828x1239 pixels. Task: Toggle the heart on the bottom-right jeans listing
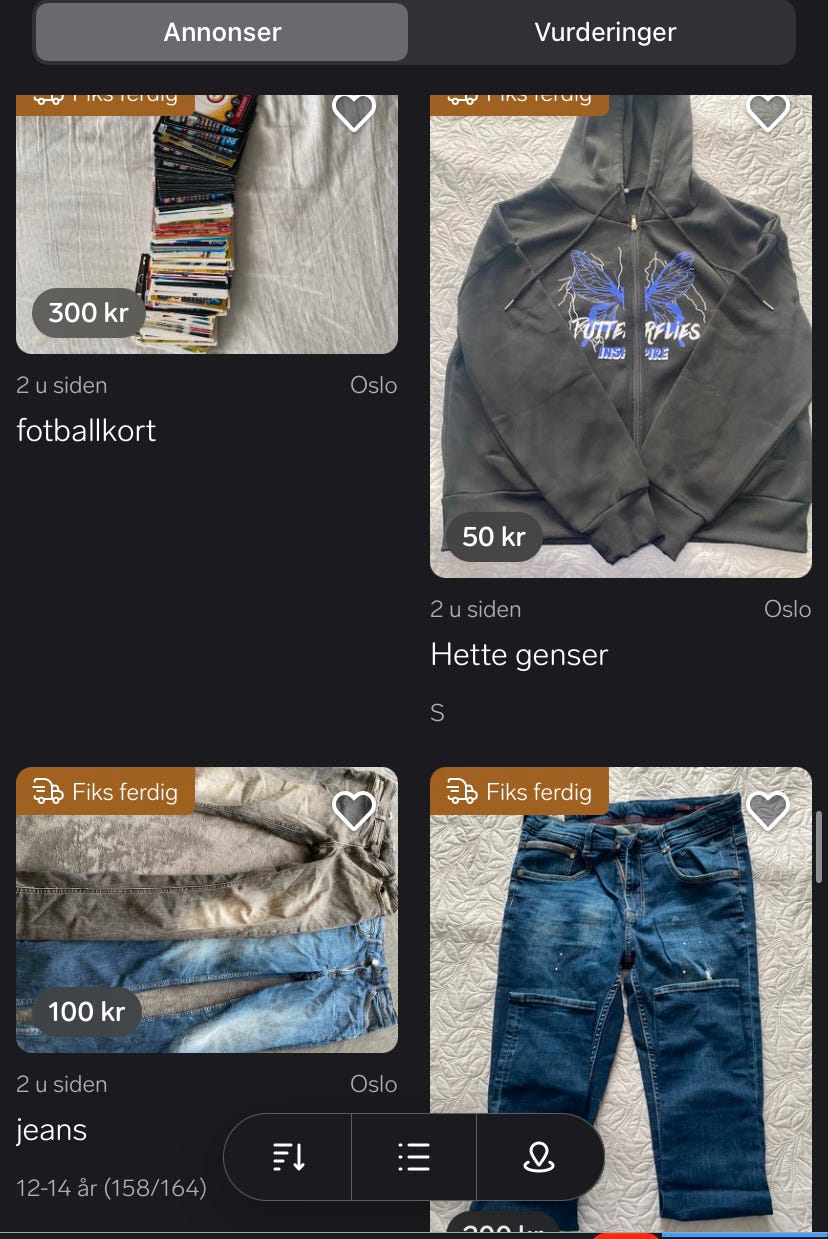768,810
